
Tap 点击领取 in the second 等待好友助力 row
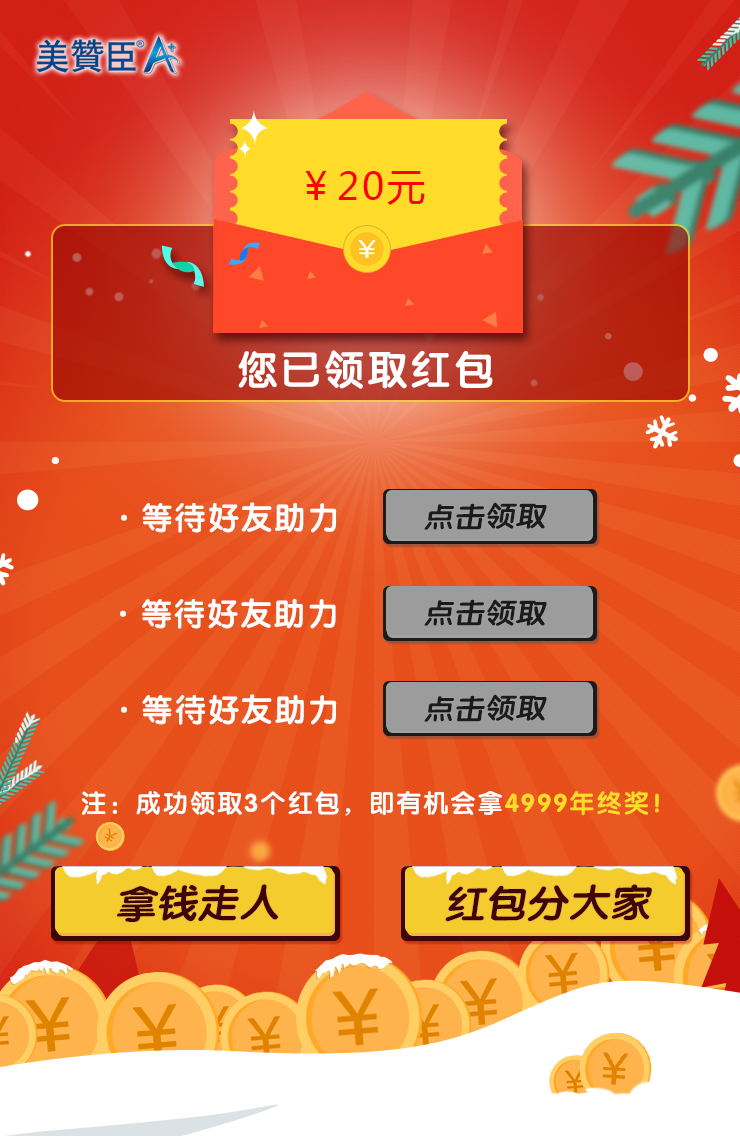489,613
